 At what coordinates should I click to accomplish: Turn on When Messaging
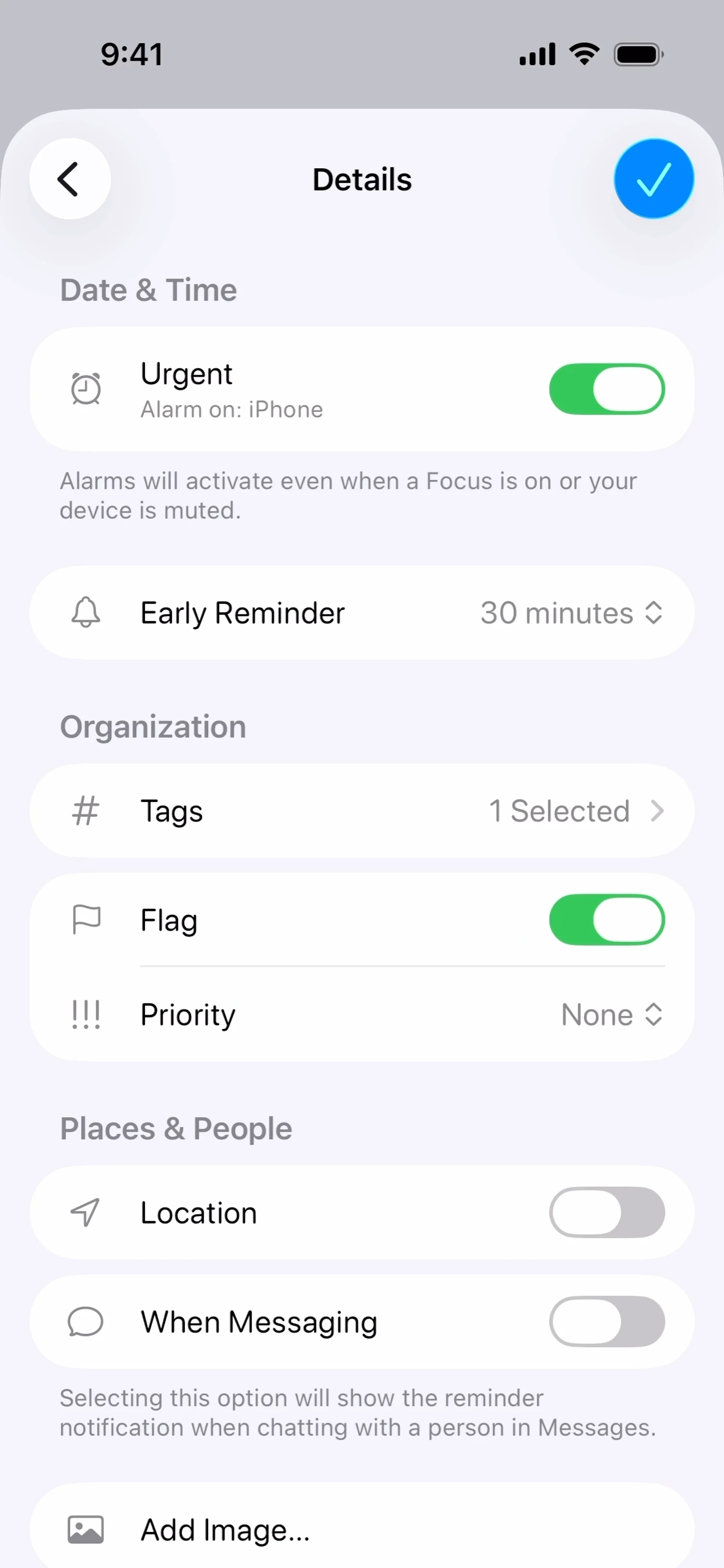606,1321
